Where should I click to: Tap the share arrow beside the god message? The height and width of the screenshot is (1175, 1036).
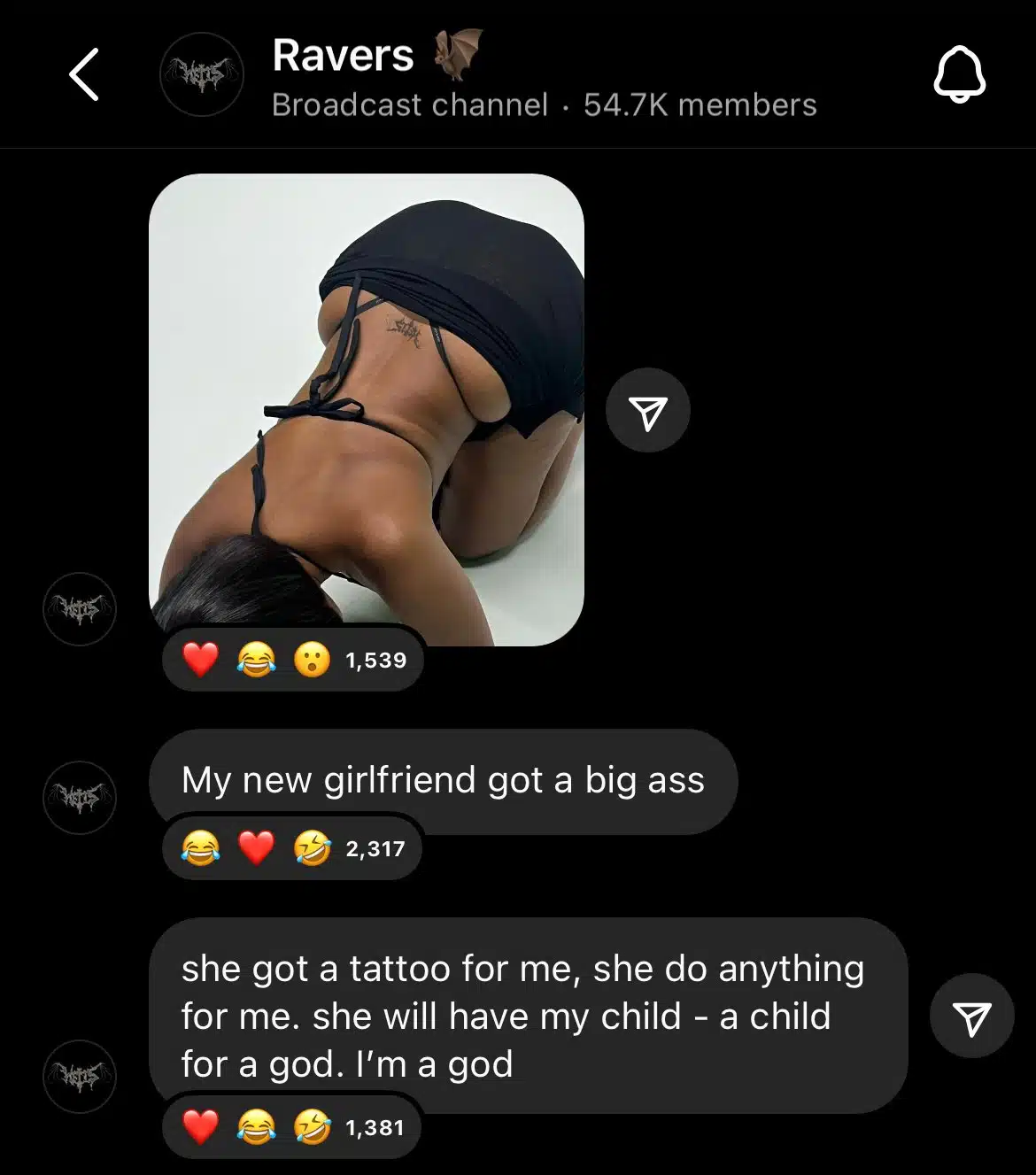[971, 1016]
